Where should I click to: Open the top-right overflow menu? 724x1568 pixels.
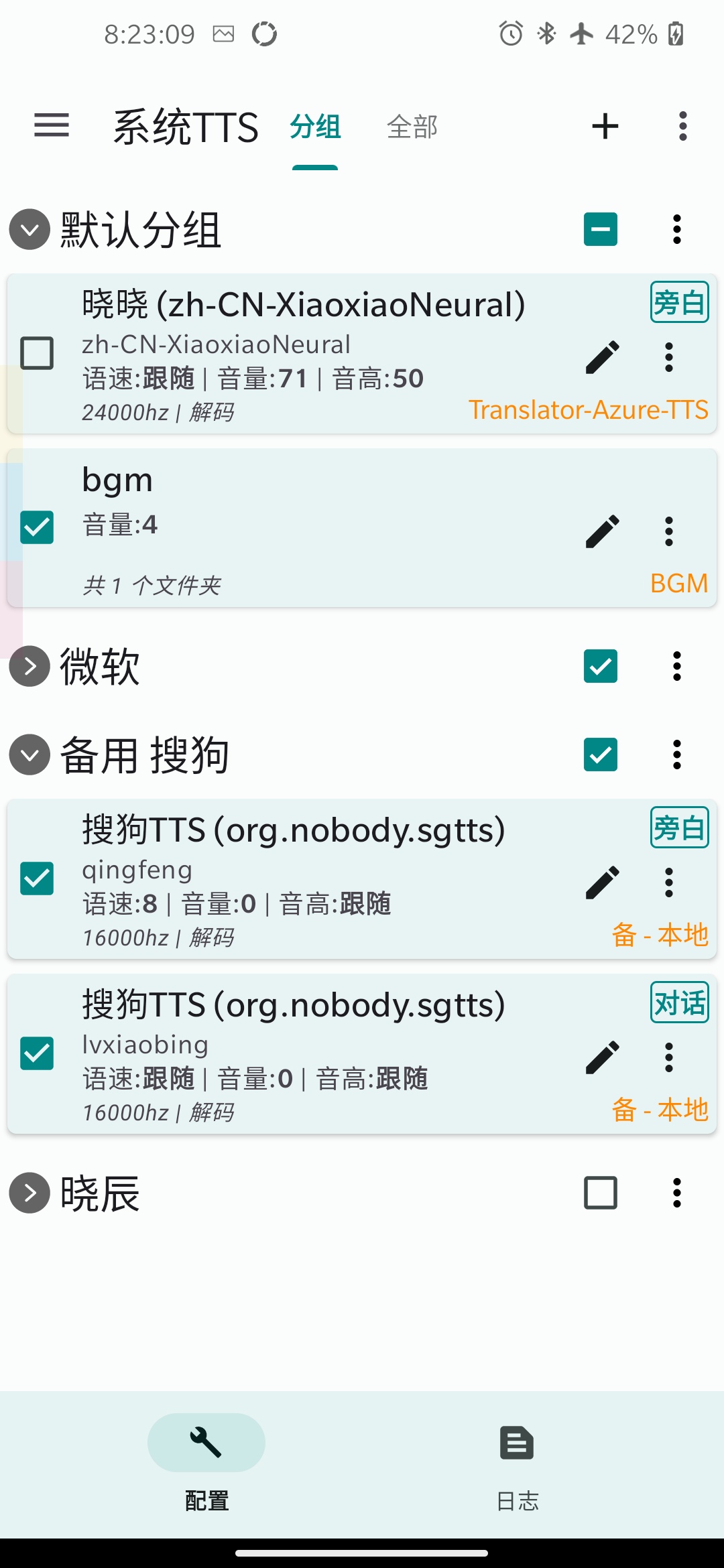click(682, 126)
